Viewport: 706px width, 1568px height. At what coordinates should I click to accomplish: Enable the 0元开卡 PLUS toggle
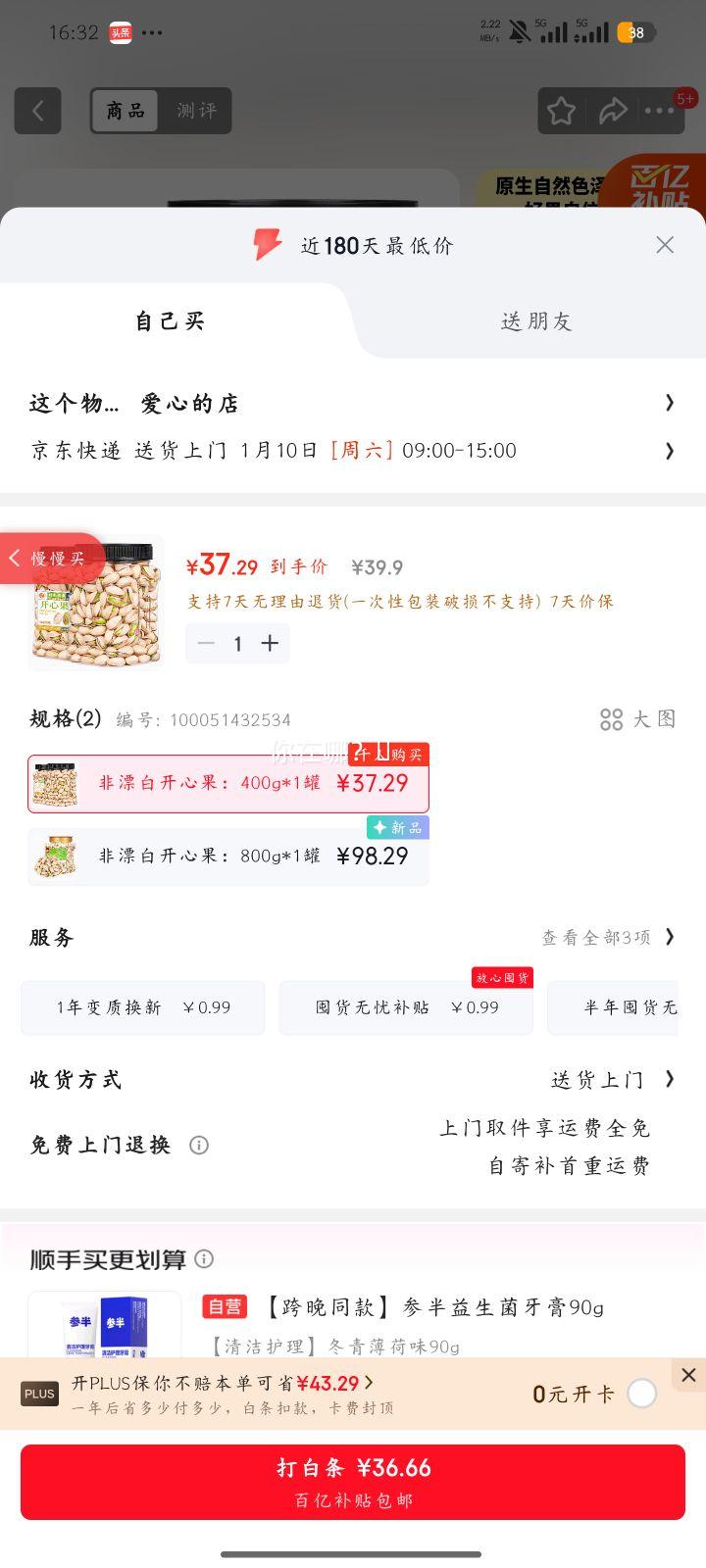point(642,1393)
